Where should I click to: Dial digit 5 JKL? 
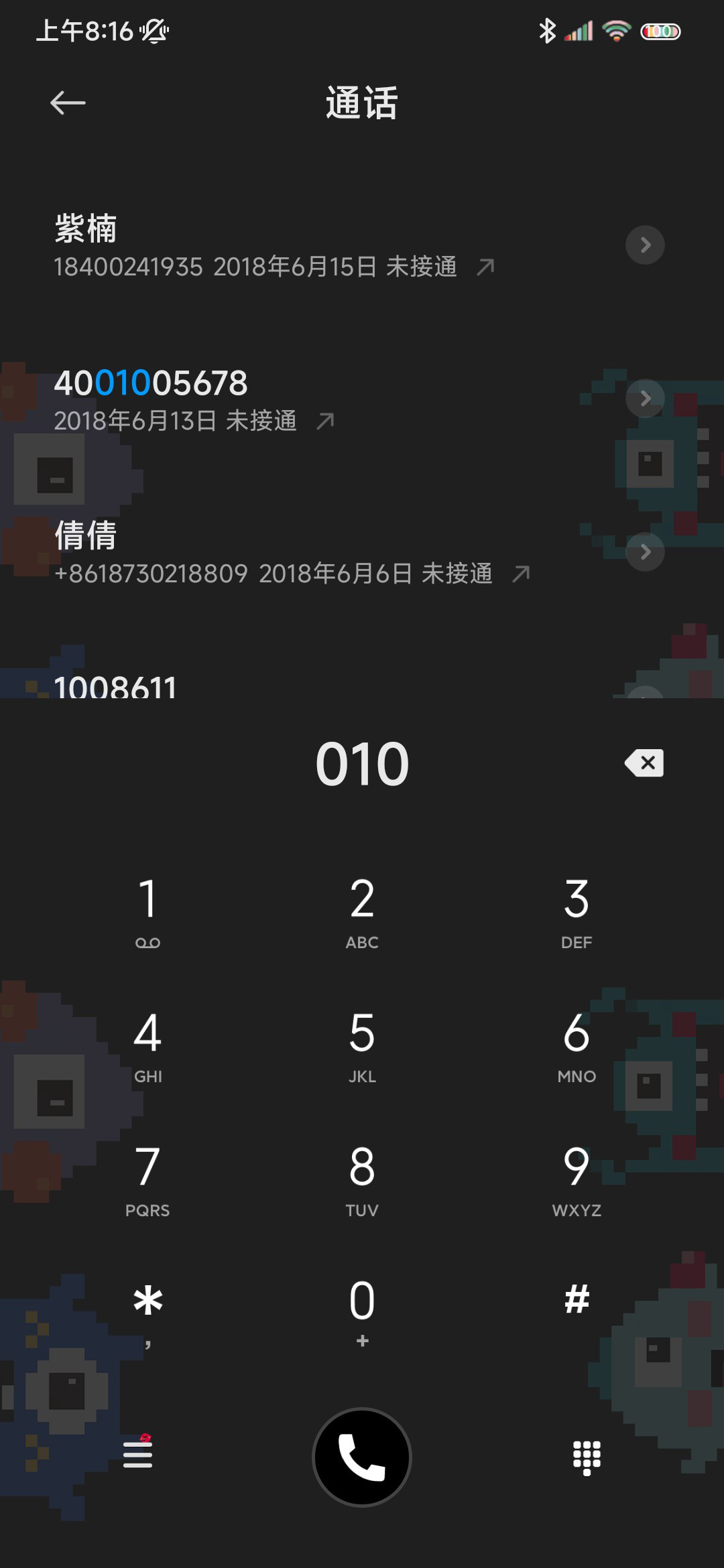tap(362, 1045)
